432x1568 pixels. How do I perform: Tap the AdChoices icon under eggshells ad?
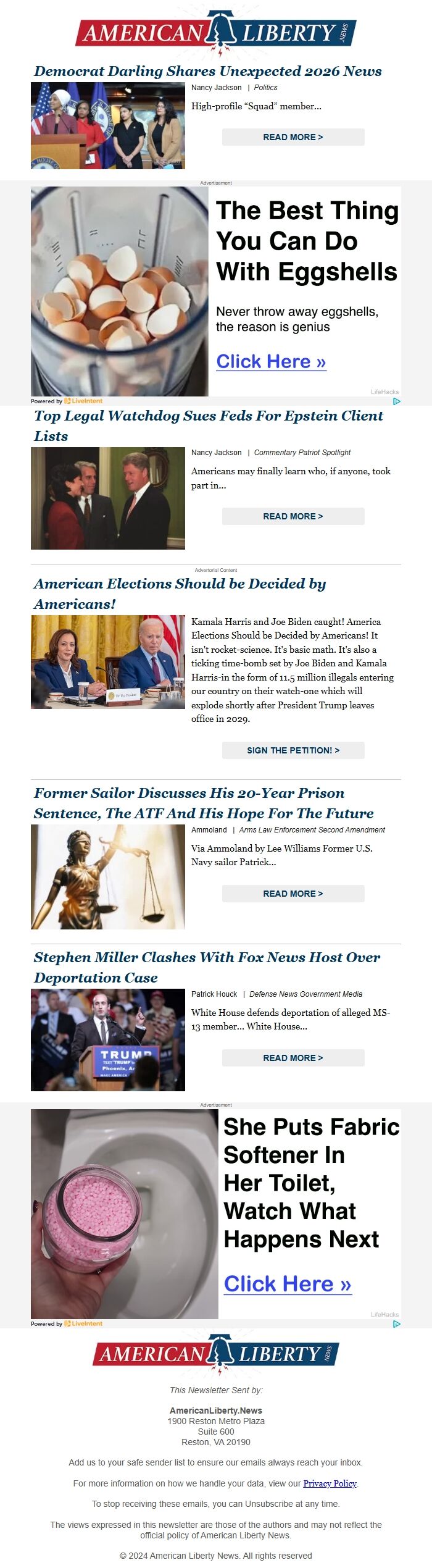pos(397,401)
